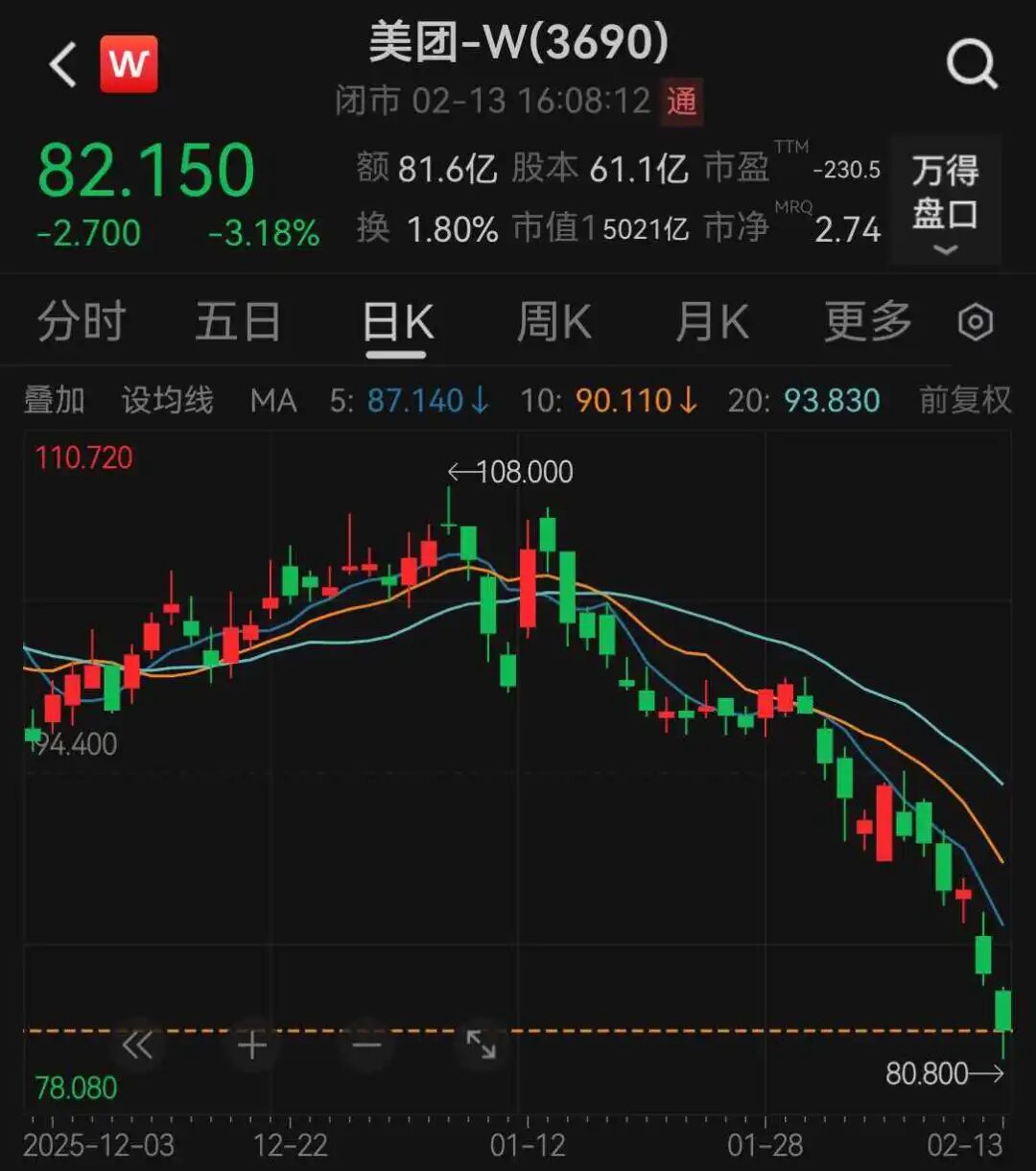The width and height of the screenshot is (1036, 1171).
Task: Zoom in the K-line chart
Action: 252,1044
